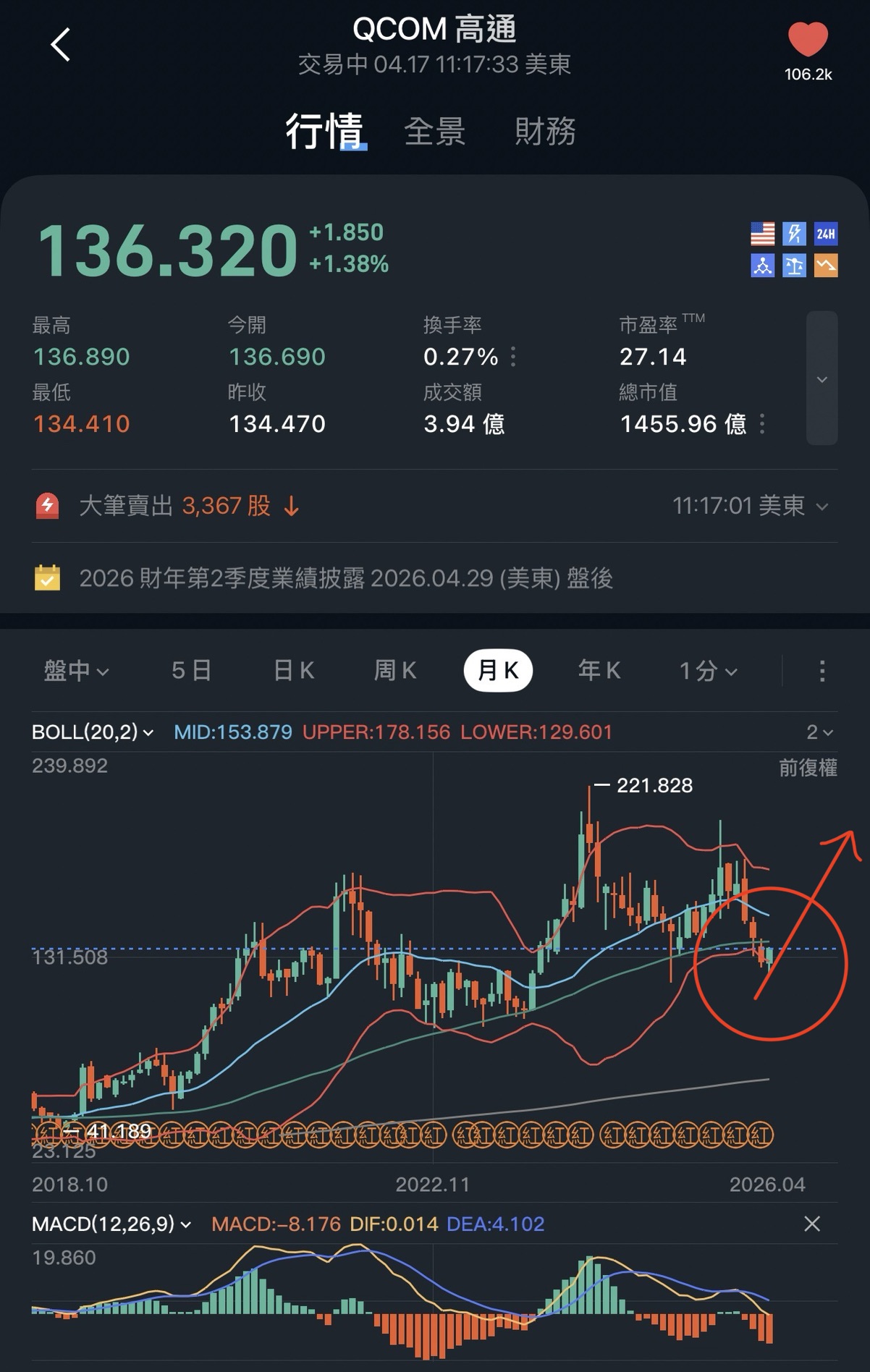Change the MACD(12,26,9) indicator
This screenshot has width=870, height=1372.
[111, 1224]
